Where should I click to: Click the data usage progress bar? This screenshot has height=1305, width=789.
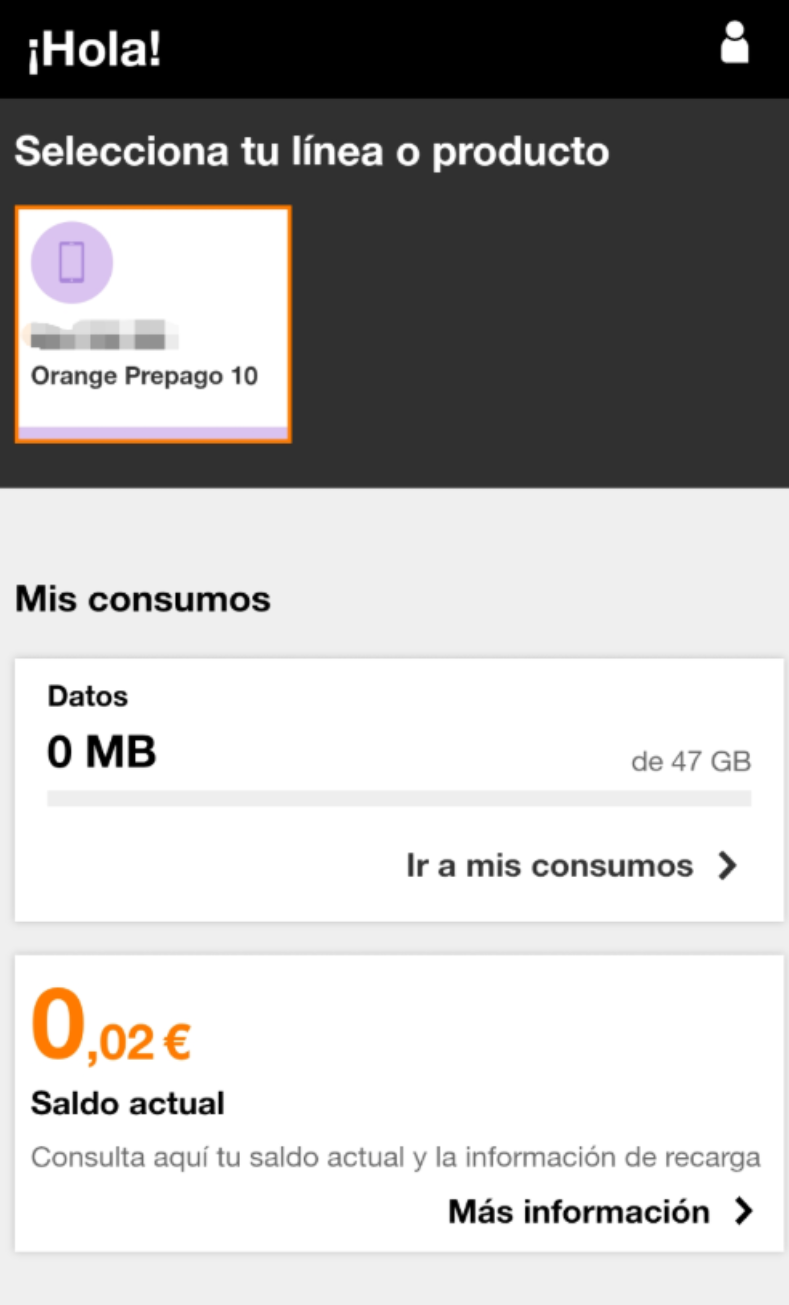(x=399, y=797)
